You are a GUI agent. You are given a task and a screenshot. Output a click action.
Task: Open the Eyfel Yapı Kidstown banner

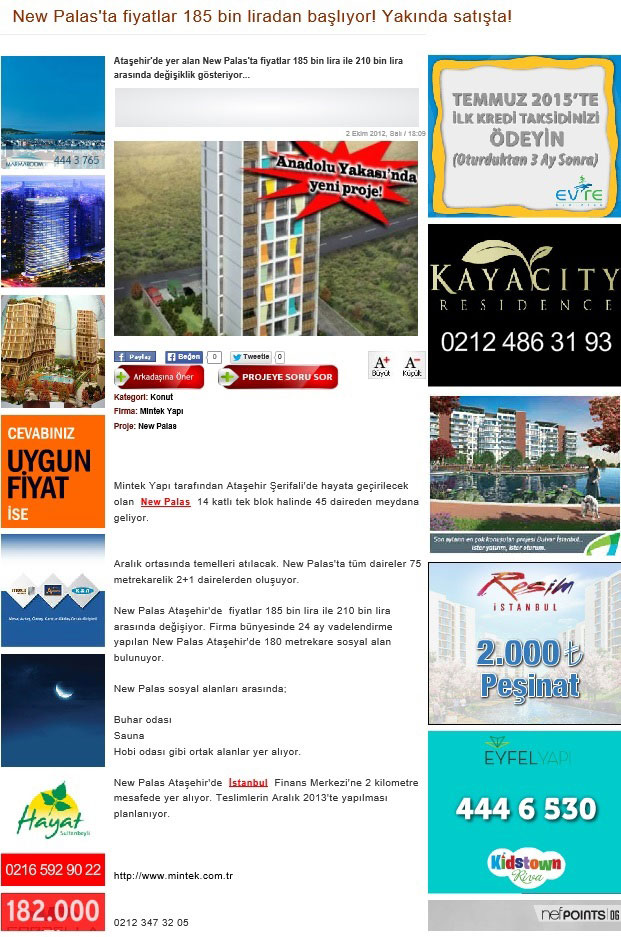524,811
